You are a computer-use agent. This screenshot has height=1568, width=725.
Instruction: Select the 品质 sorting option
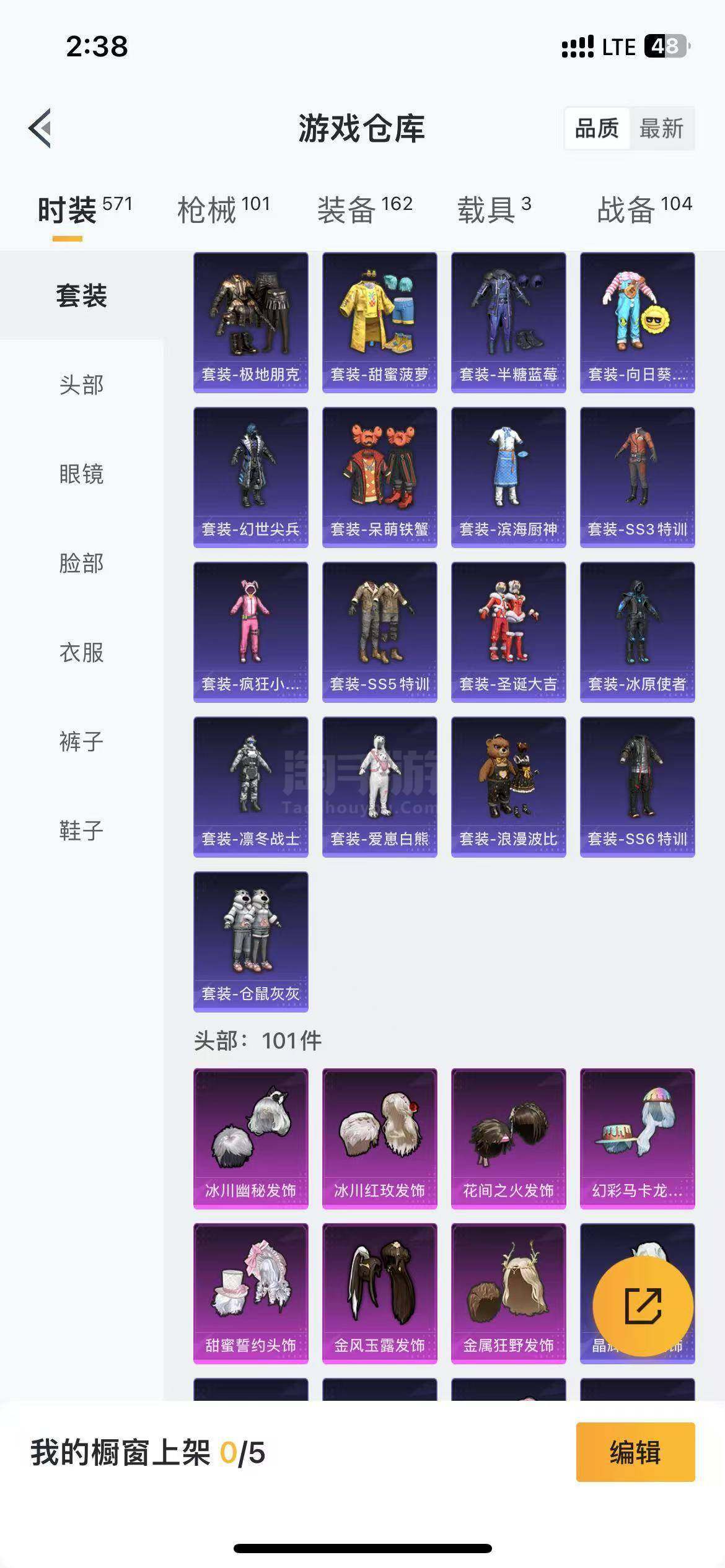pos(597,129)
